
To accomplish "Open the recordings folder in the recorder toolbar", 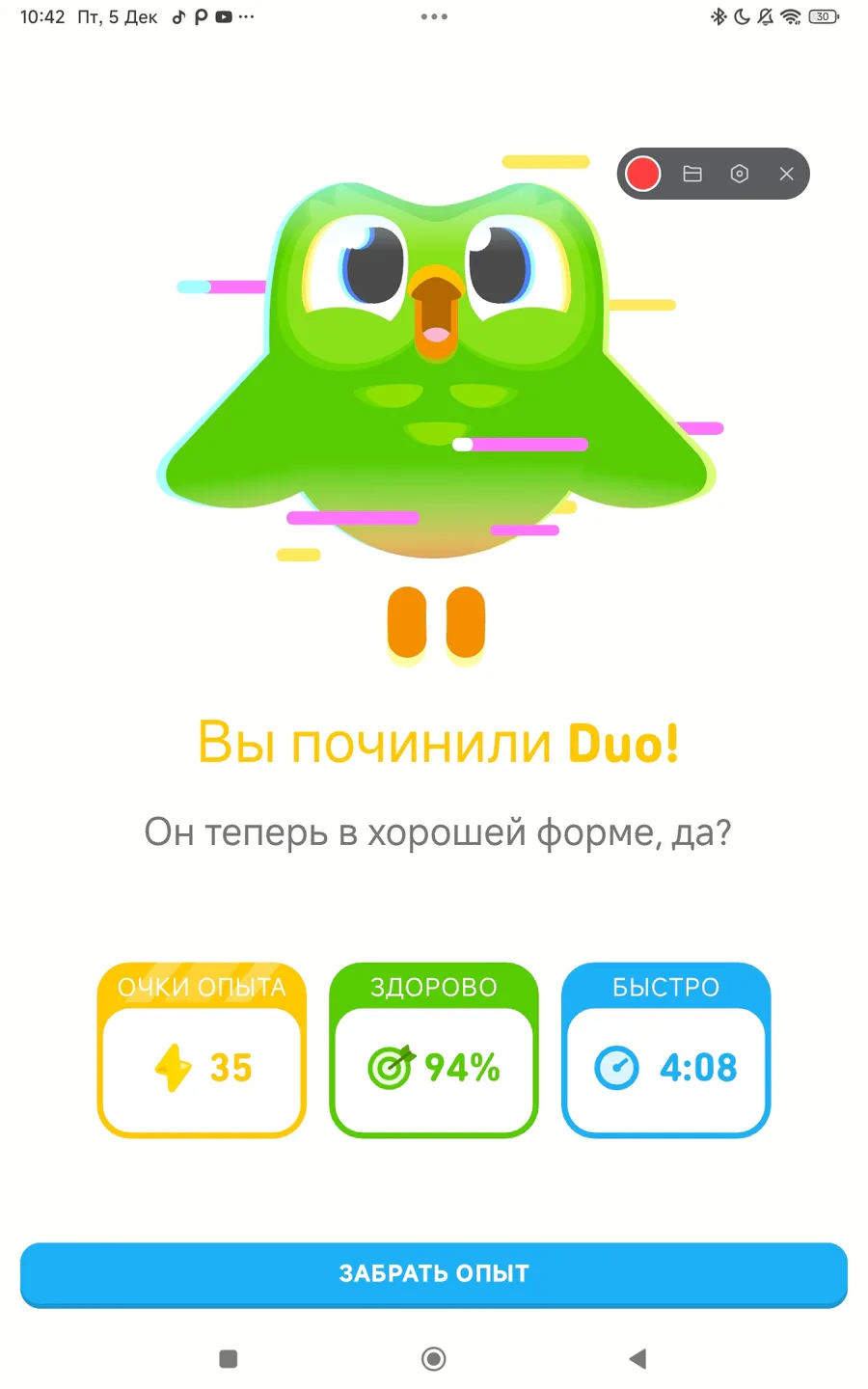I will tap(692, 175).
